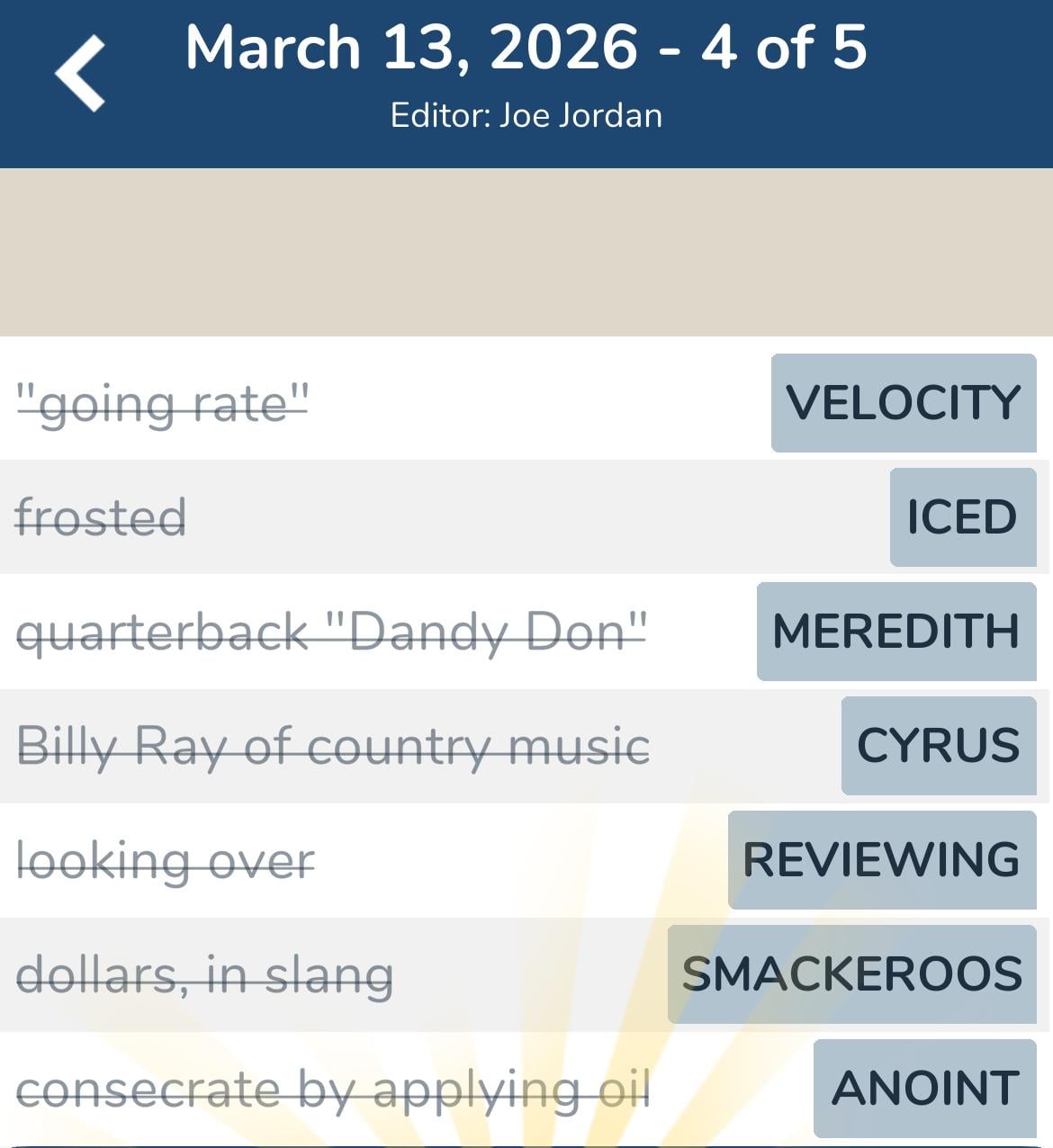This screenshot has height=1148, width=1053.
Task: Click the CYRUS answer tile
Action: [938, 746]
